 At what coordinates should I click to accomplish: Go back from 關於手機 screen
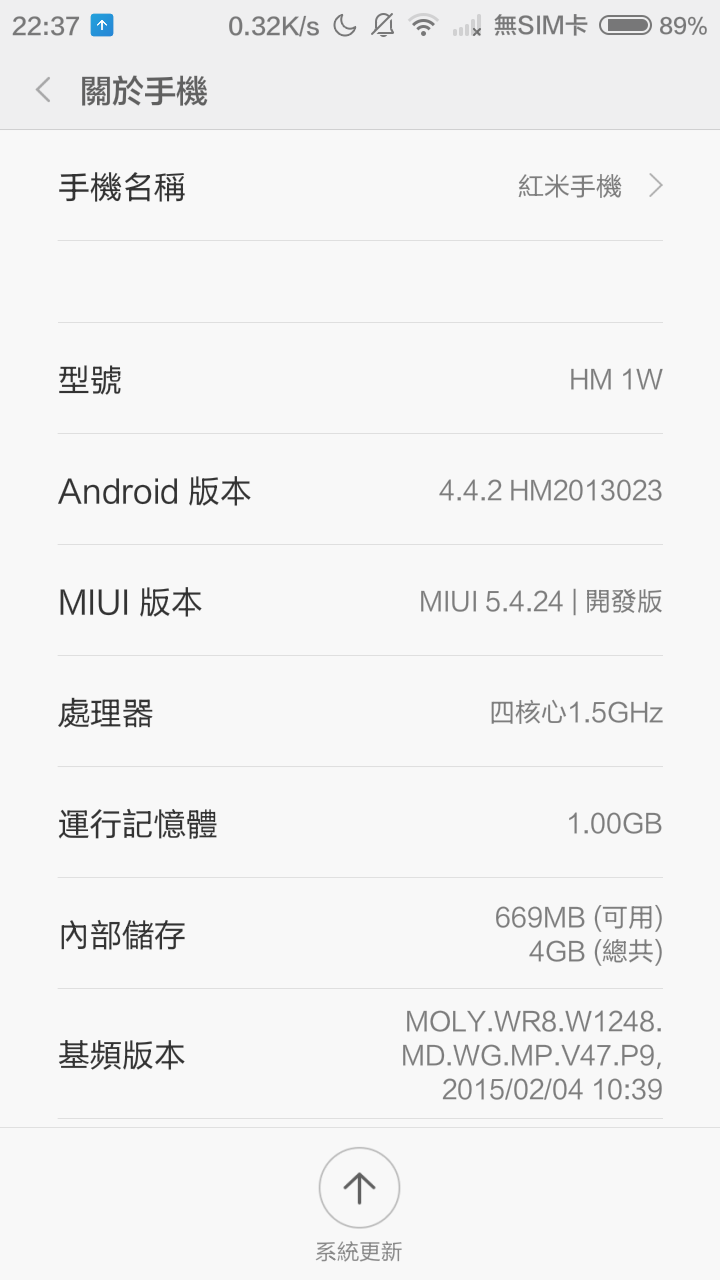point(43,91)
